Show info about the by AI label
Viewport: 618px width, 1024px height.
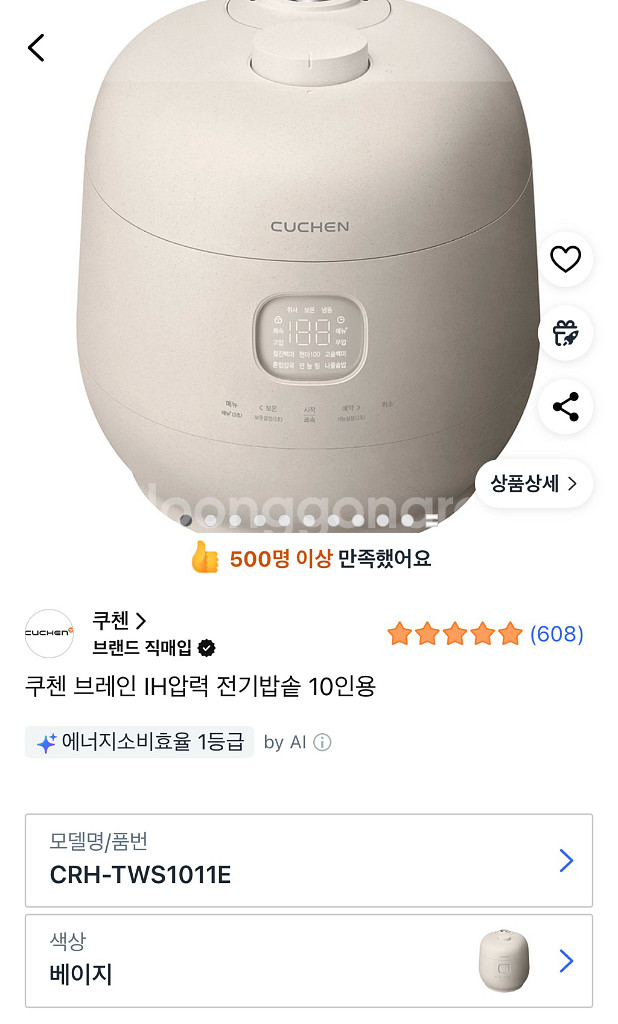pos(322,742)
